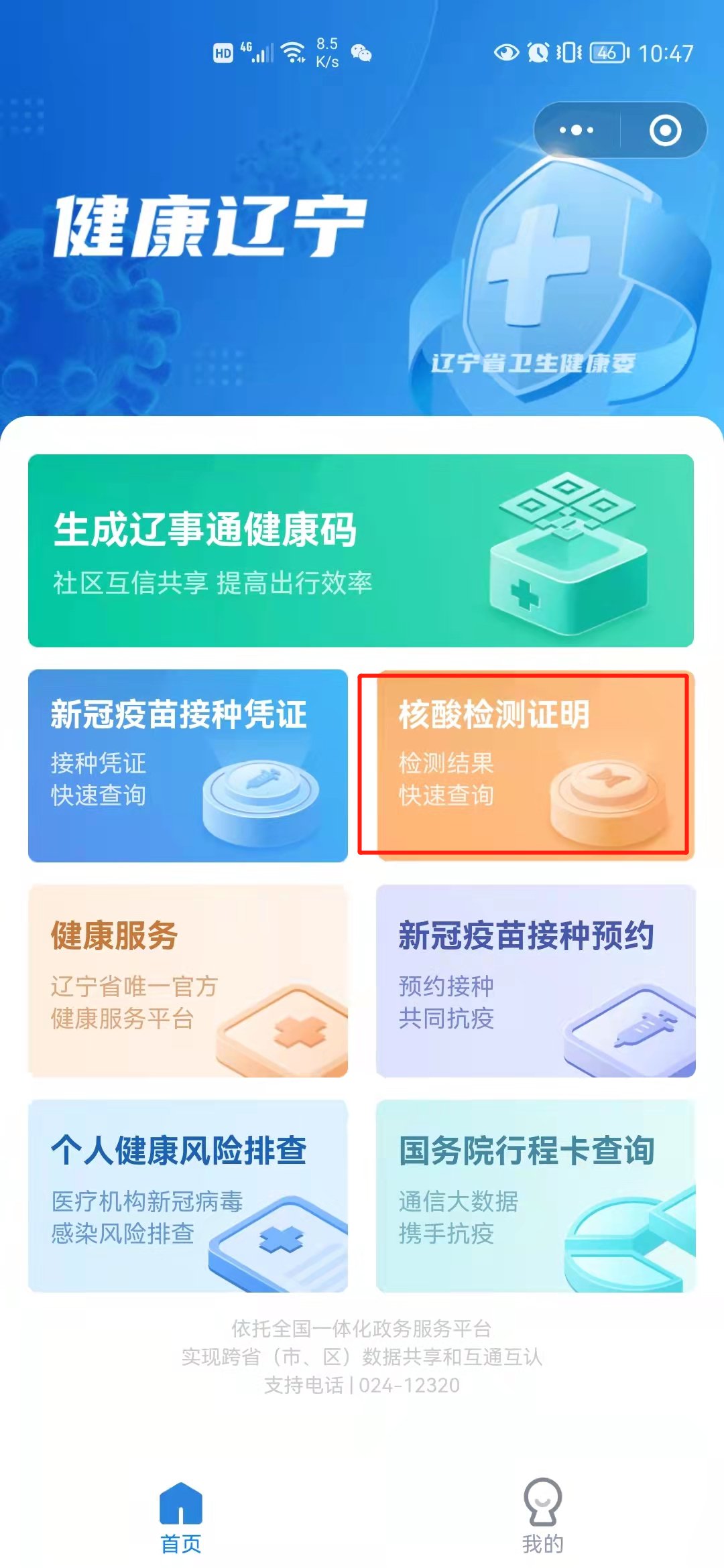Open 新冠疫苗接种凭证 card
724x1568 pixels.
(x=188, y=765)
